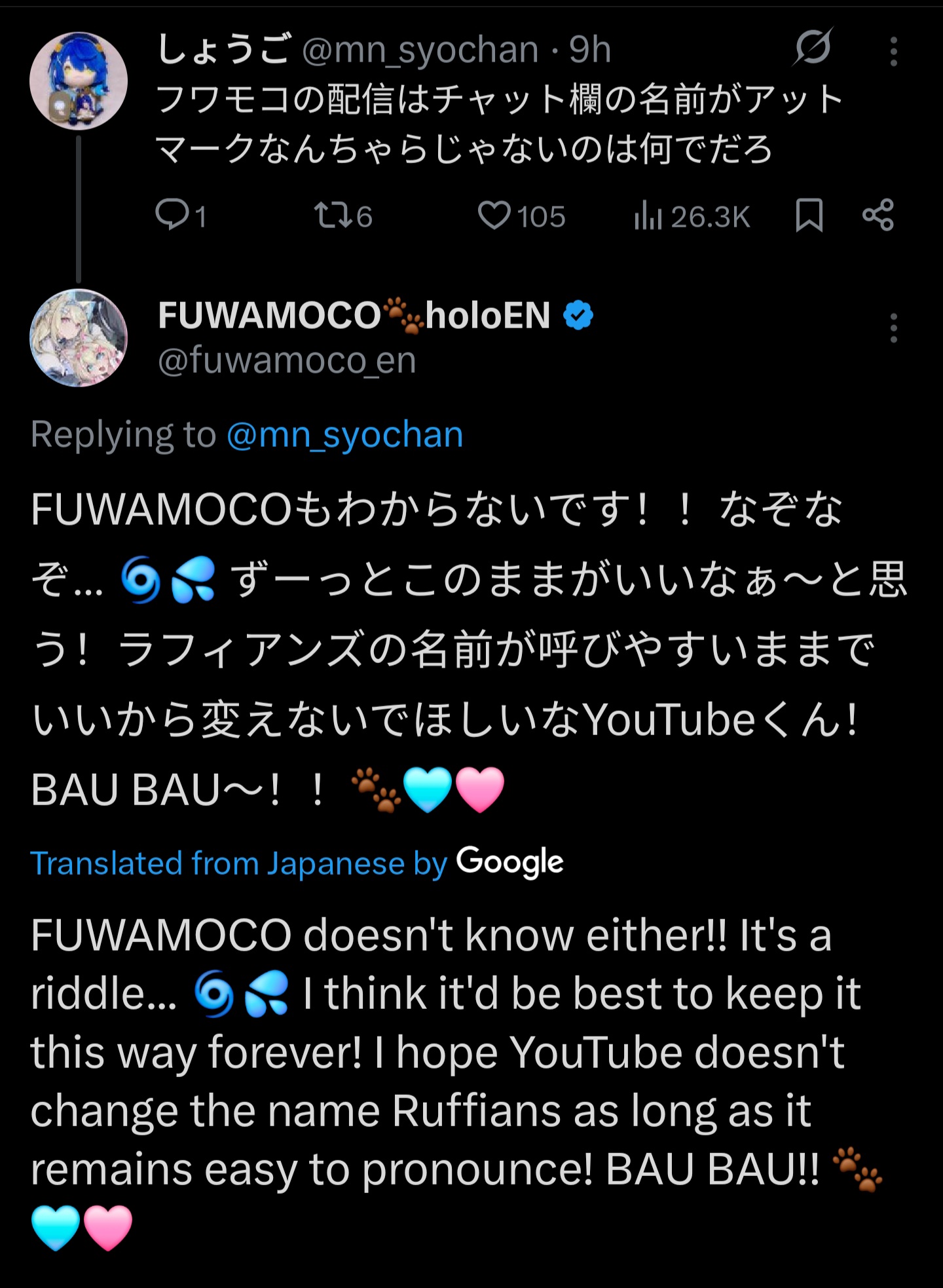
Task: Bookmark しょうご's post
Action: [809, 216]
